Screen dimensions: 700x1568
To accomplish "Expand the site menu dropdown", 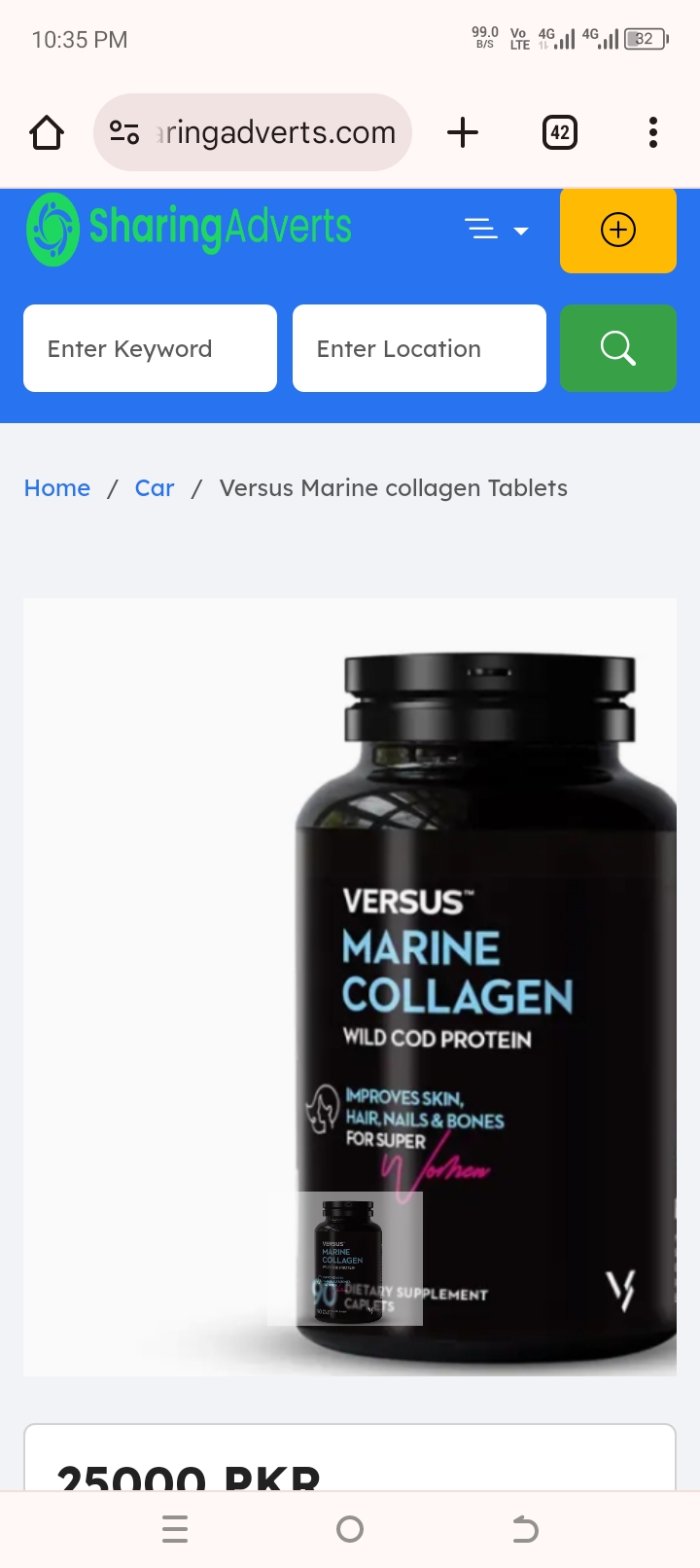I will [496, 231].
